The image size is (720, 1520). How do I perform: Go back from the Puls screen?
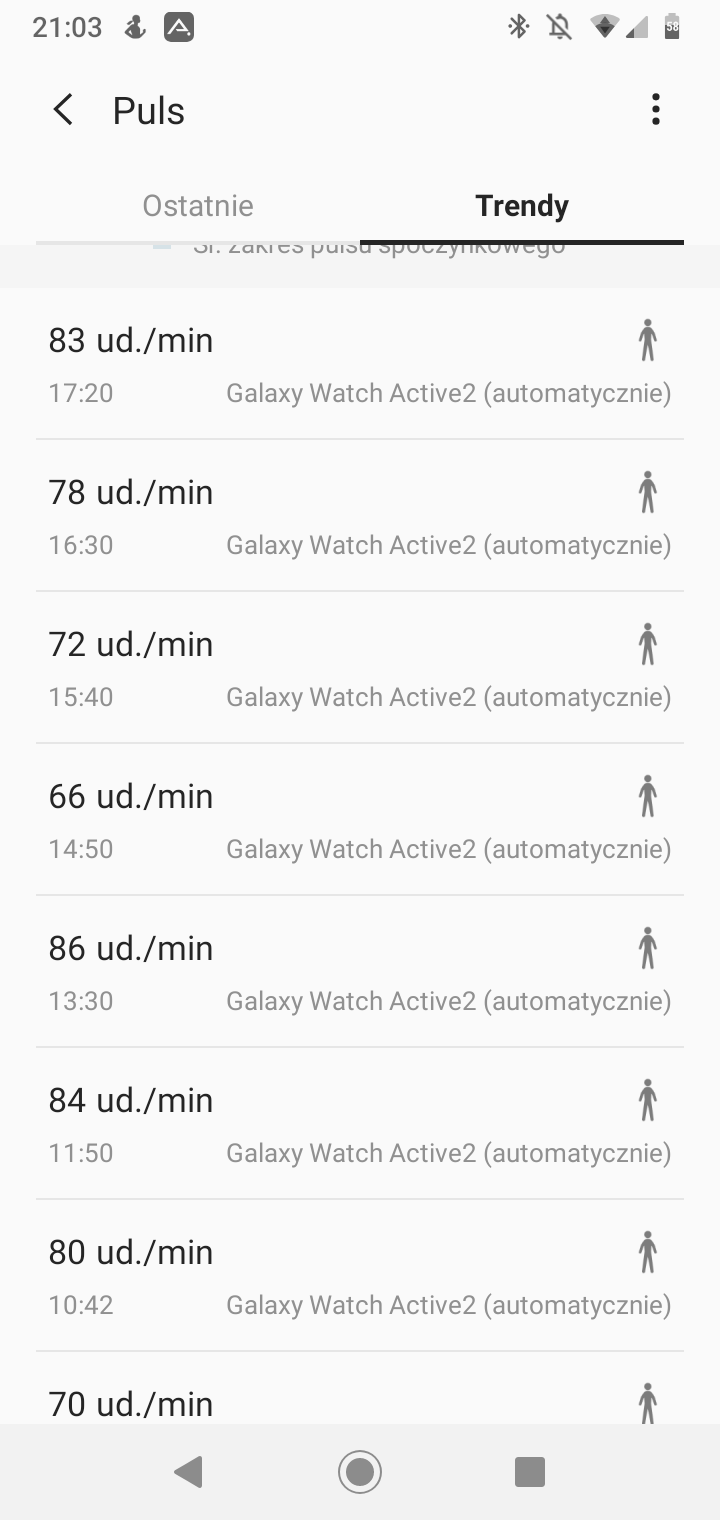63,110
